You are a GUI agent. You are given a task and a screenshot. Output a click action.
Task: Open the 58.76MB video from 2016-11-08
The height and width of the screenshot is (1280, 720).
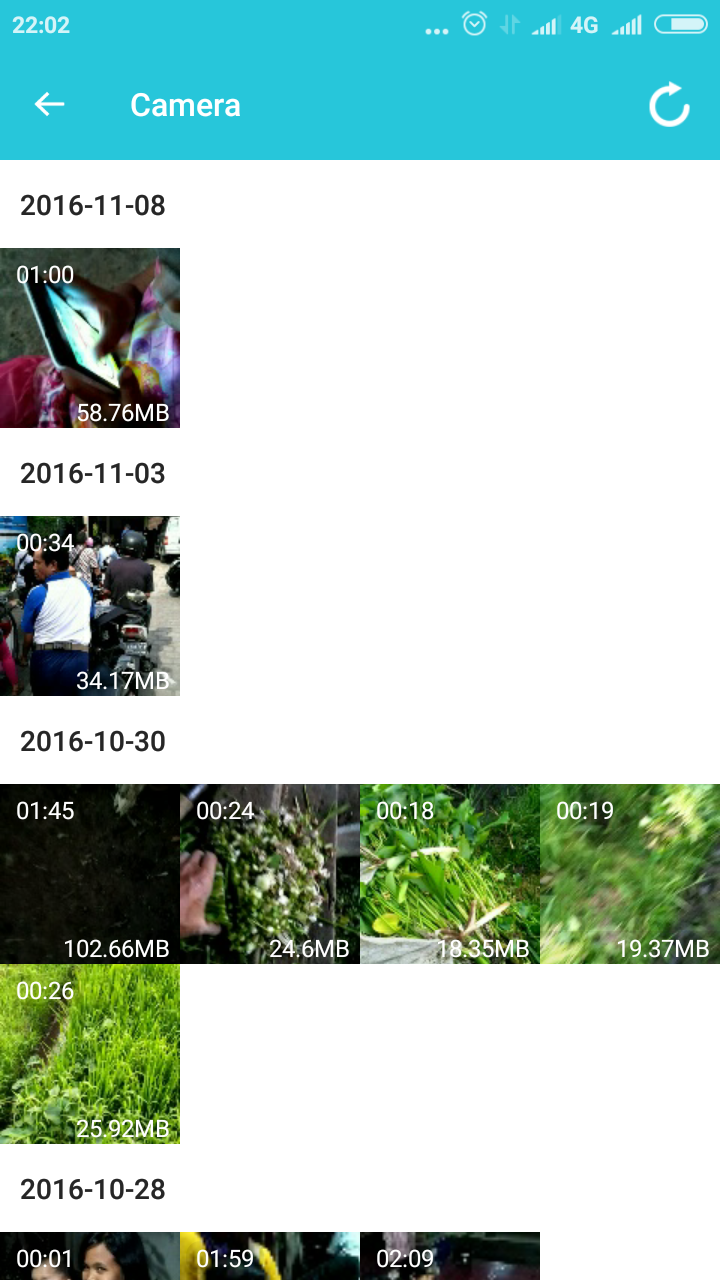pyautogui.click(x=90, y=338)
